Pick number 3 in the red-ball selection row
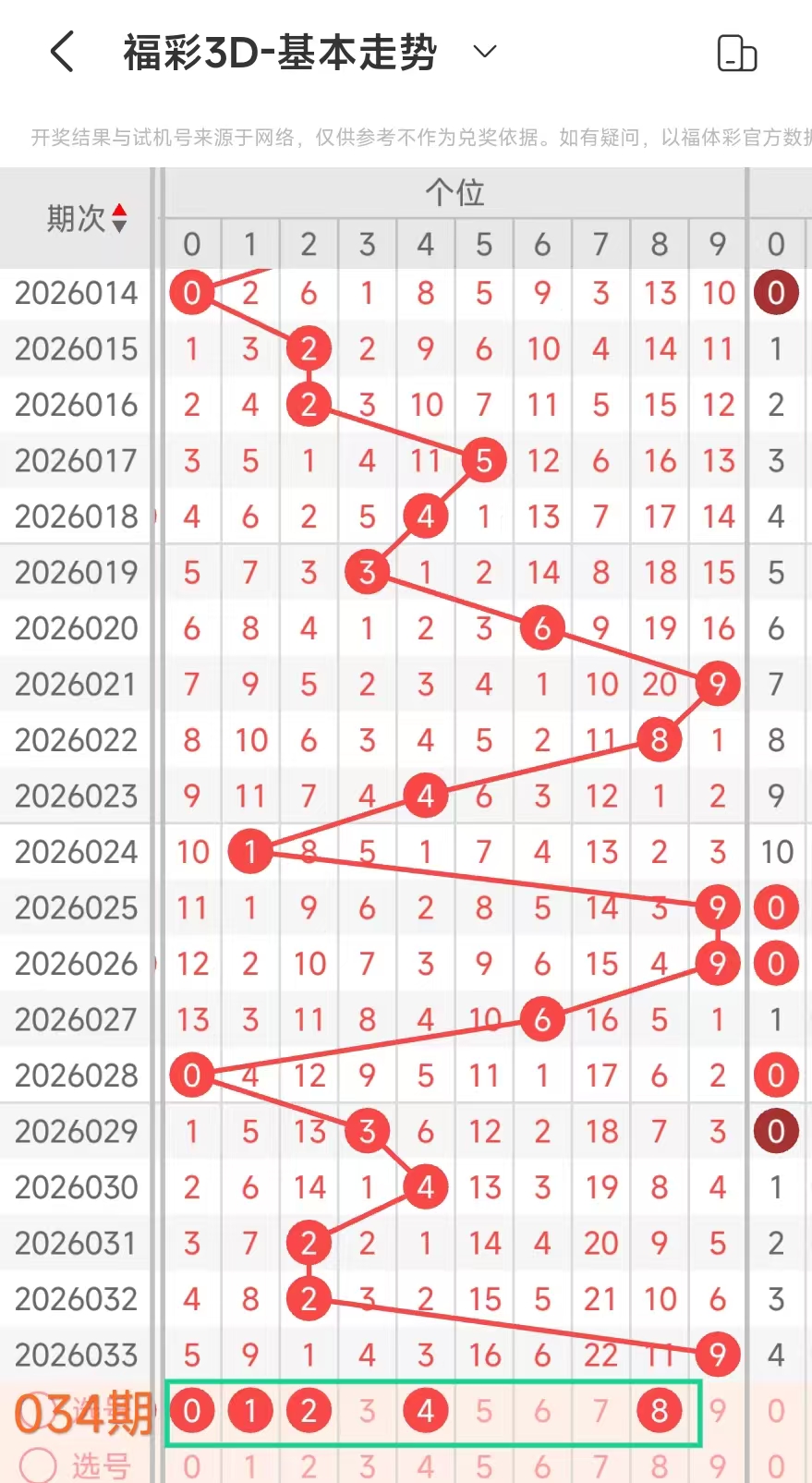Screen dimensions: 812x1483 368,1411
